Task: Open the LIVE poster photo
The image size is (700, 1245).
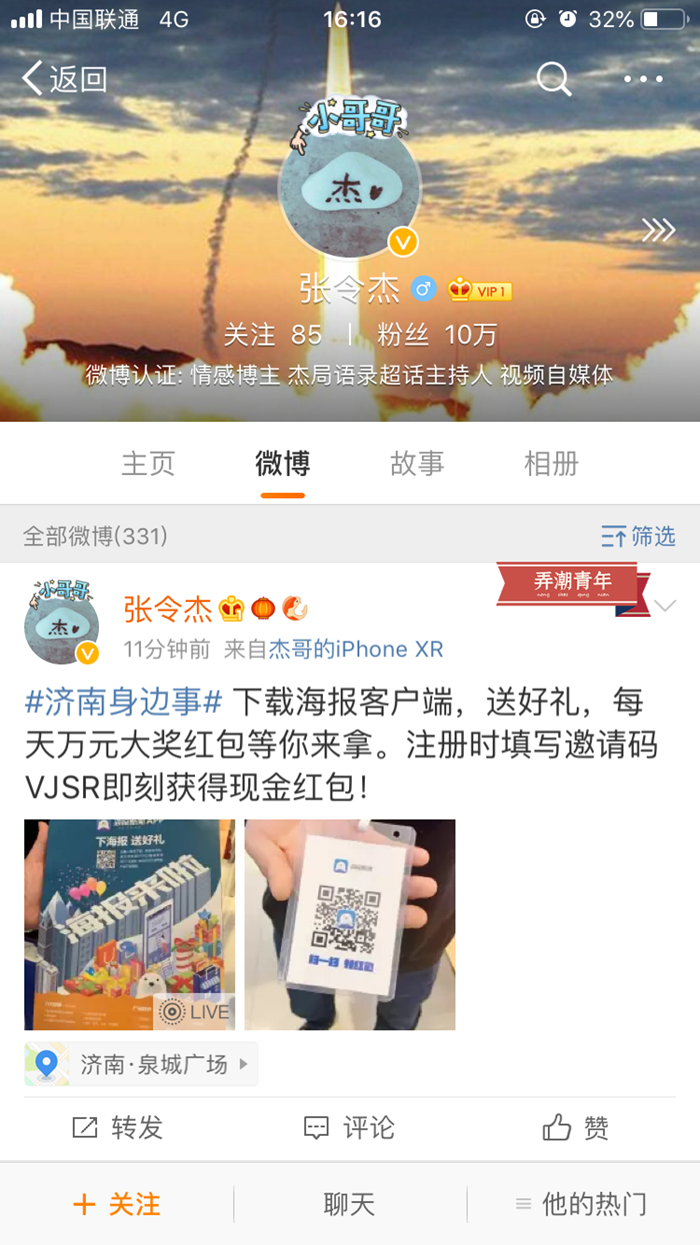Action: pos(130,924)
